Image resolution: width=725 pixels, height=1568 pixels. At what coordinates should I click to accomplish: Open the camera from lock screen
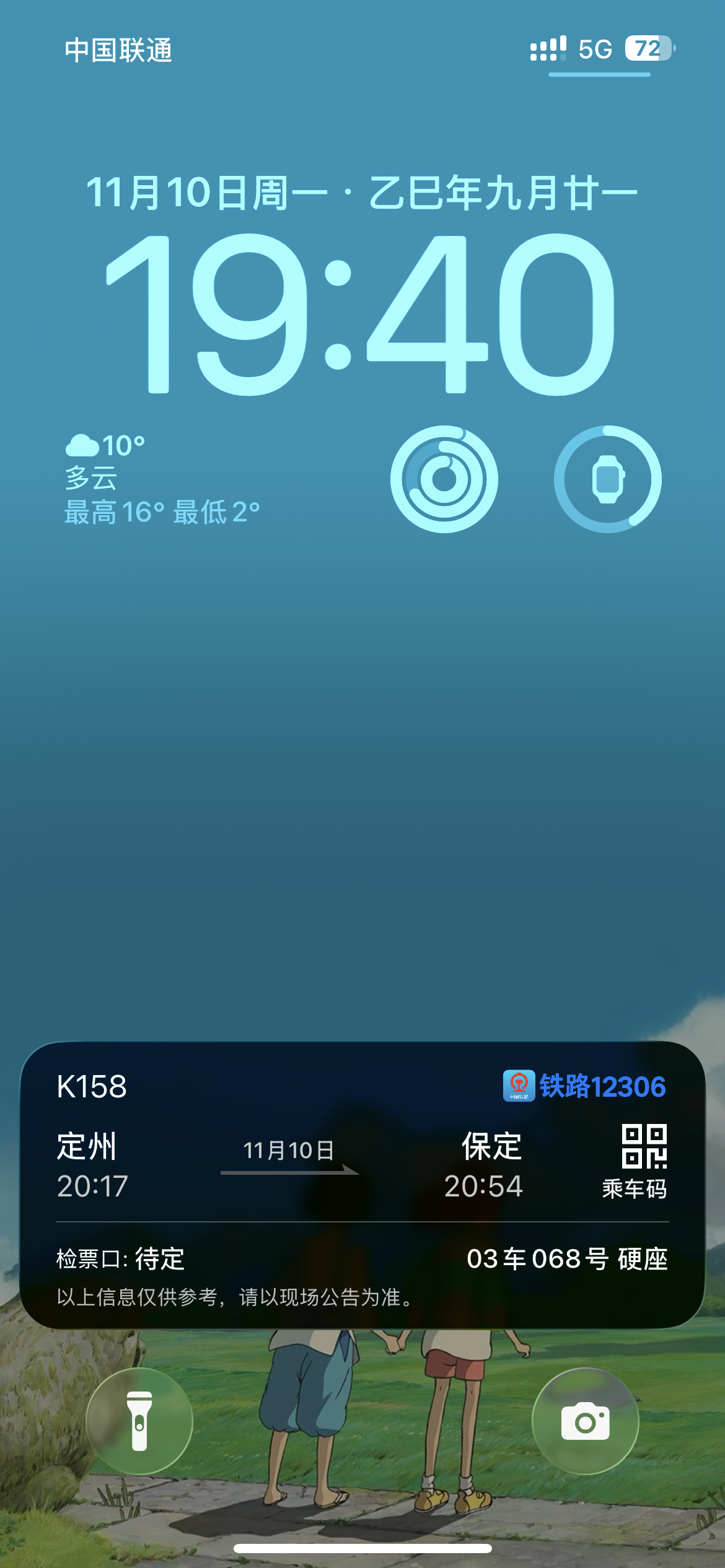tap(585, 1421)
